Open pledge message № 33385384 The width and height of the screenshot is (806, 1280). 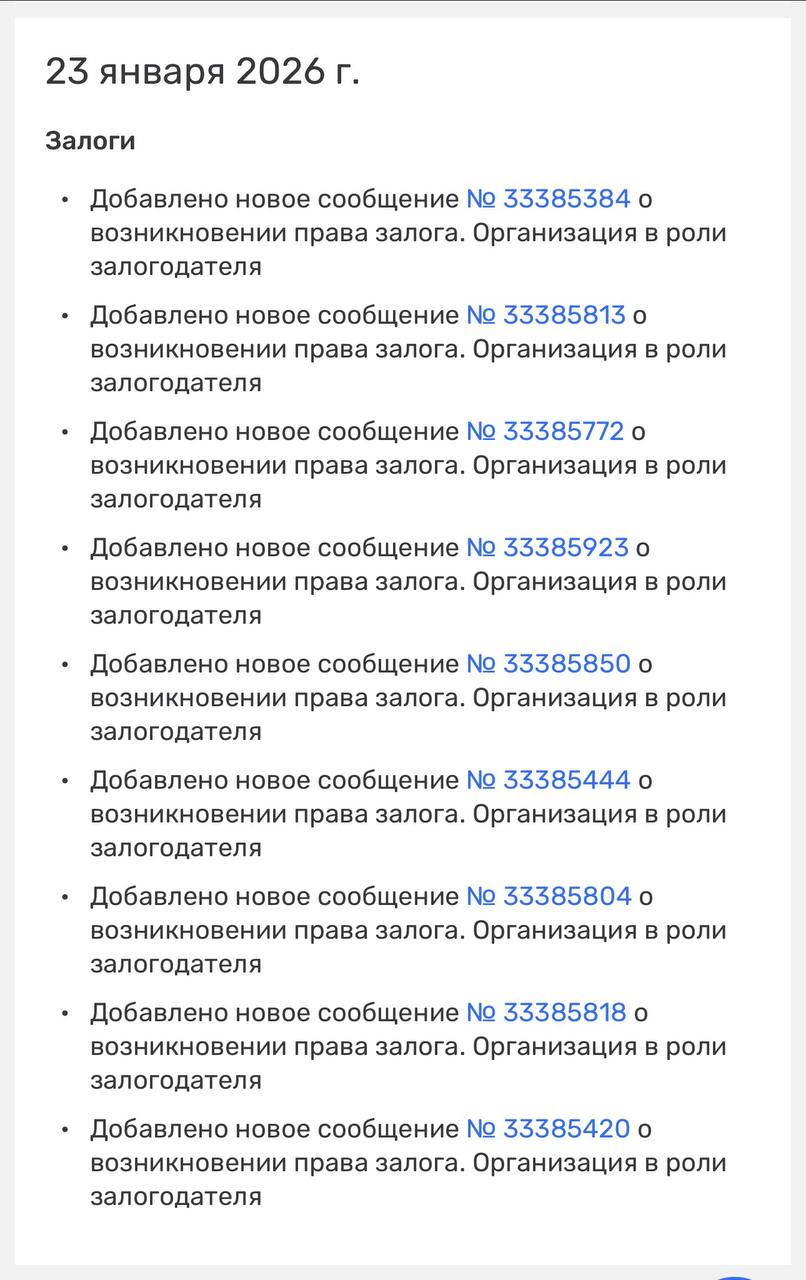(x=548, y=199)
